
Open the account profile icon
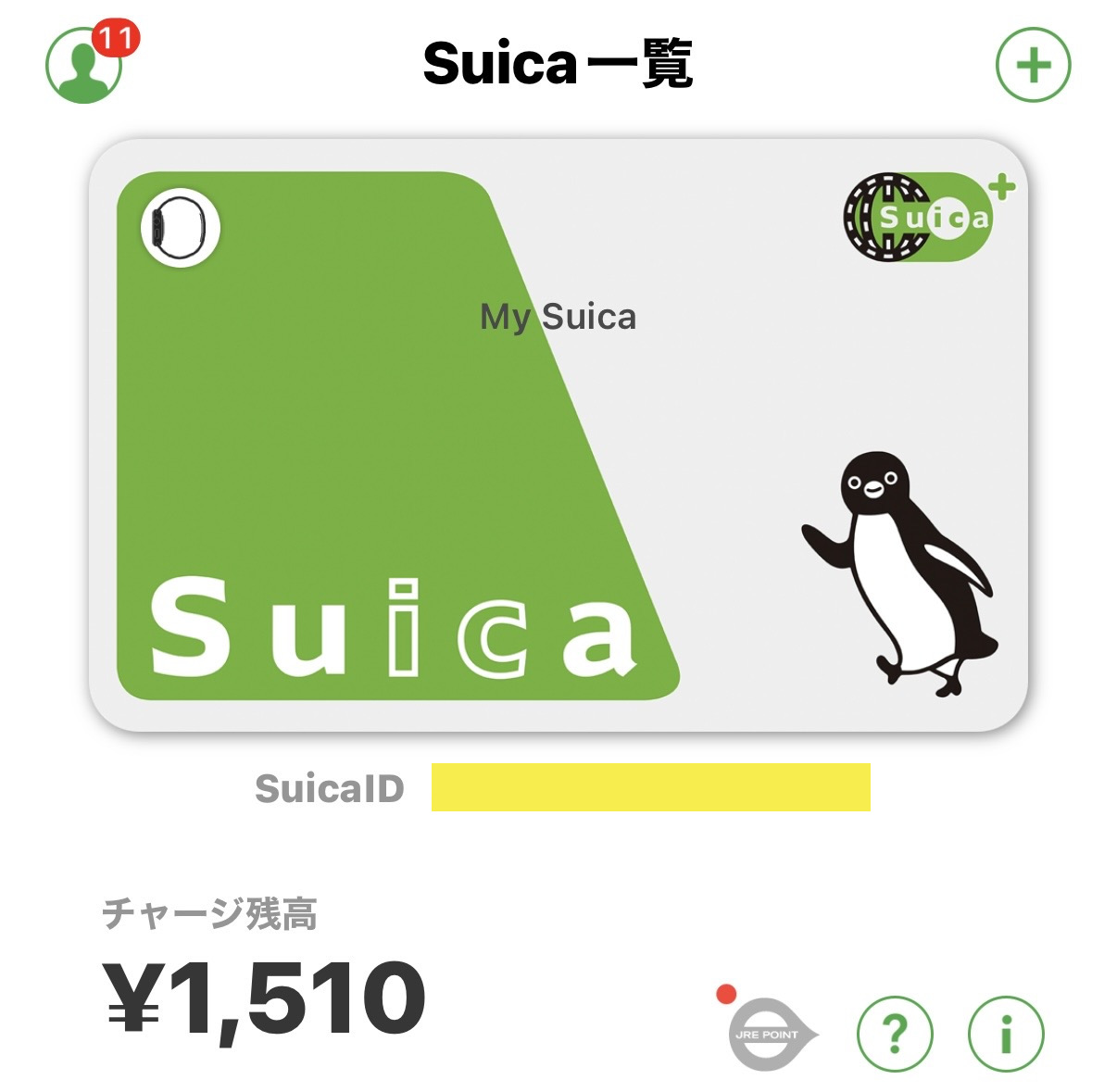tap(84, 66)
